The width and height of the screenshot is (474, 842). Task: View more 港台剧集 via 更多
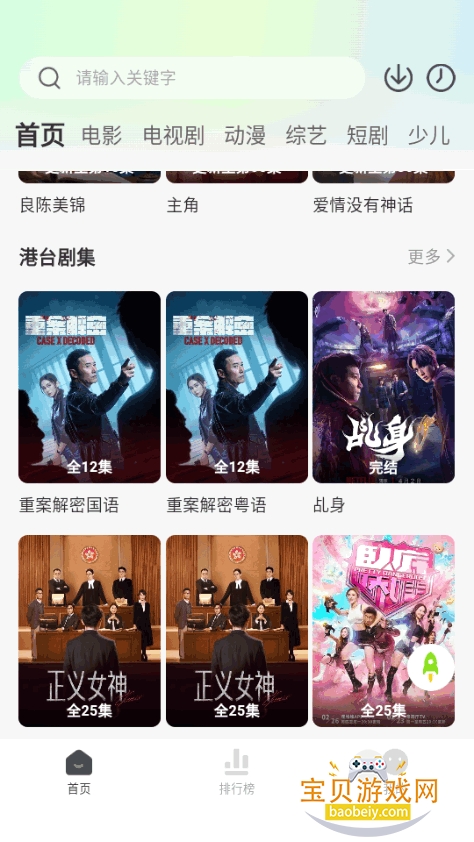tap(432, 256)
